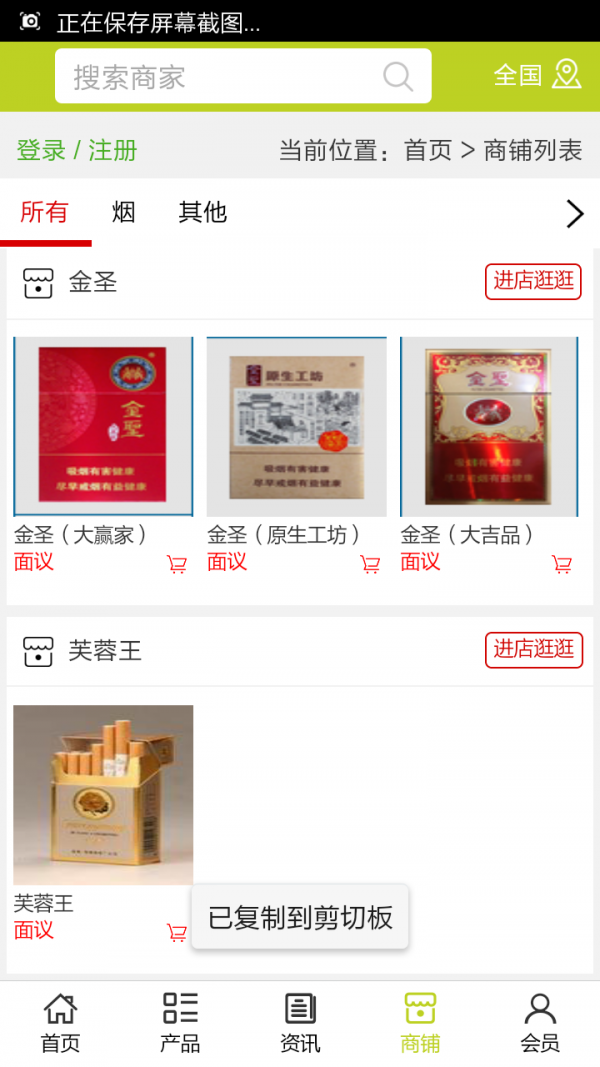Image resolution: width=600 pixels, height=1067 pixels.
Task: Go to 首页 in the breadcrumb
Action: tap(428, 151)
